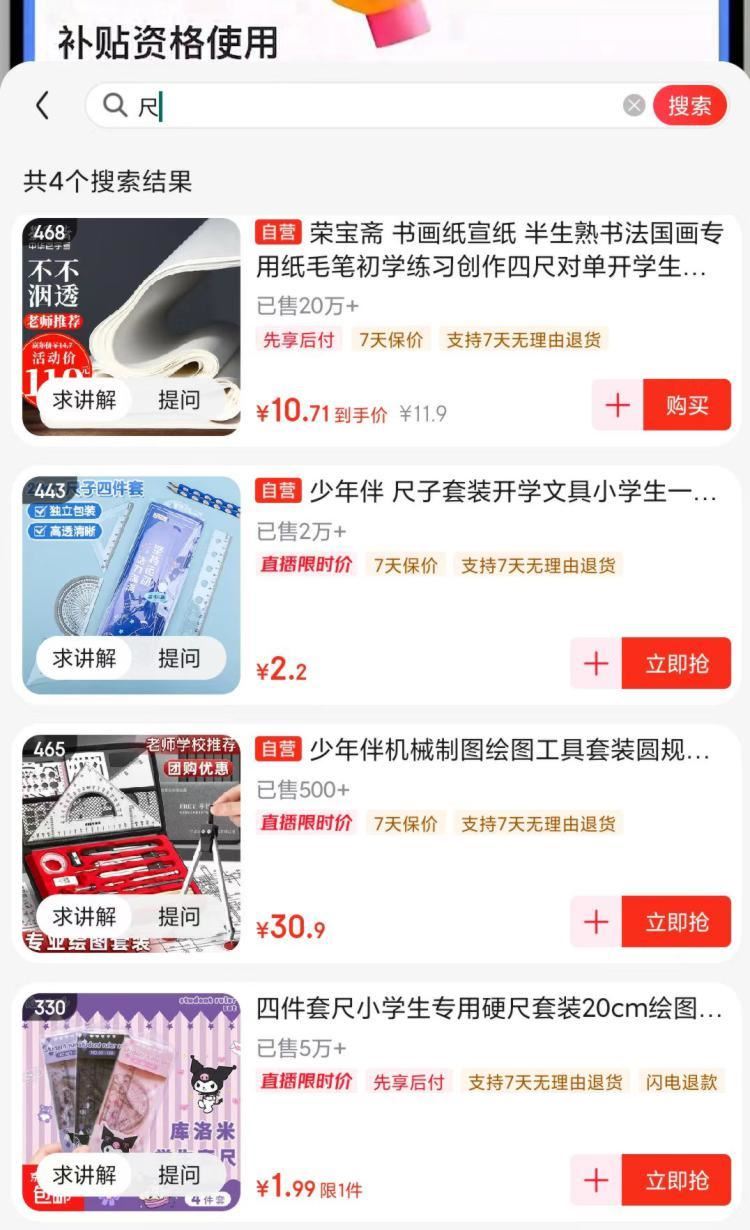This screenshot has height=1230, width=750.
Task: Tap 立即抢 for 少年伴 尺子套装
Action: pyautogui.click(x=676, y=663)
